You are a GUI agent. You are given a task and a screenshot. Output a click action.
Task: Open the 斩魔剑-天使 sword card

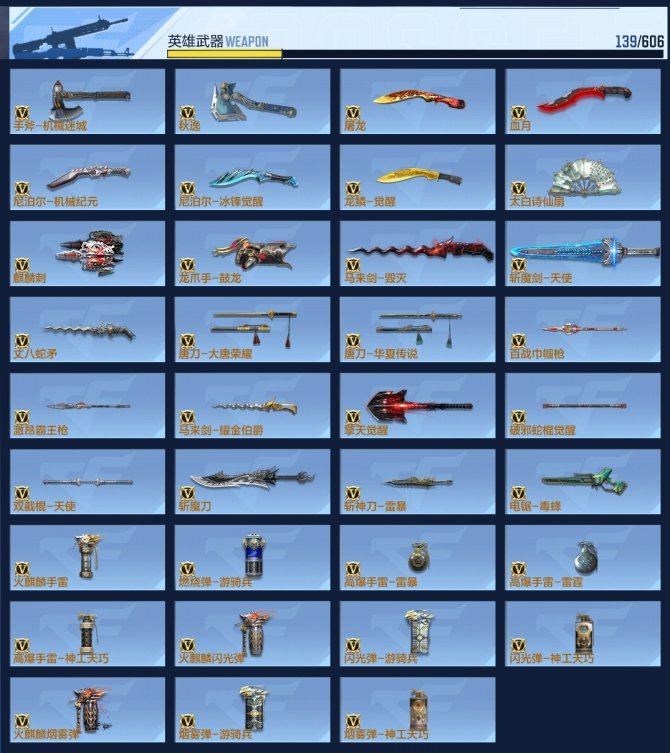(582, 253)
